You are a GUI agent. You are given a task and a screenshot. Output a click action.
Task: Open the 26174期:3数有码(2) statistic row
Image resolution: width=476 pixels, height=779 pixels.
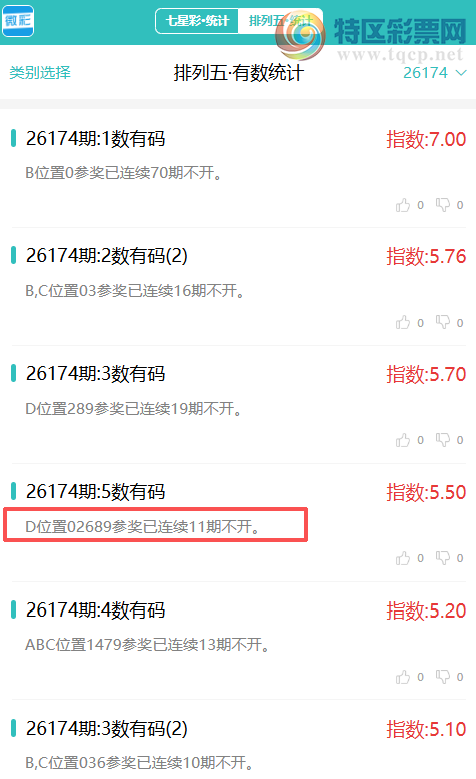(x=238, y=740)
